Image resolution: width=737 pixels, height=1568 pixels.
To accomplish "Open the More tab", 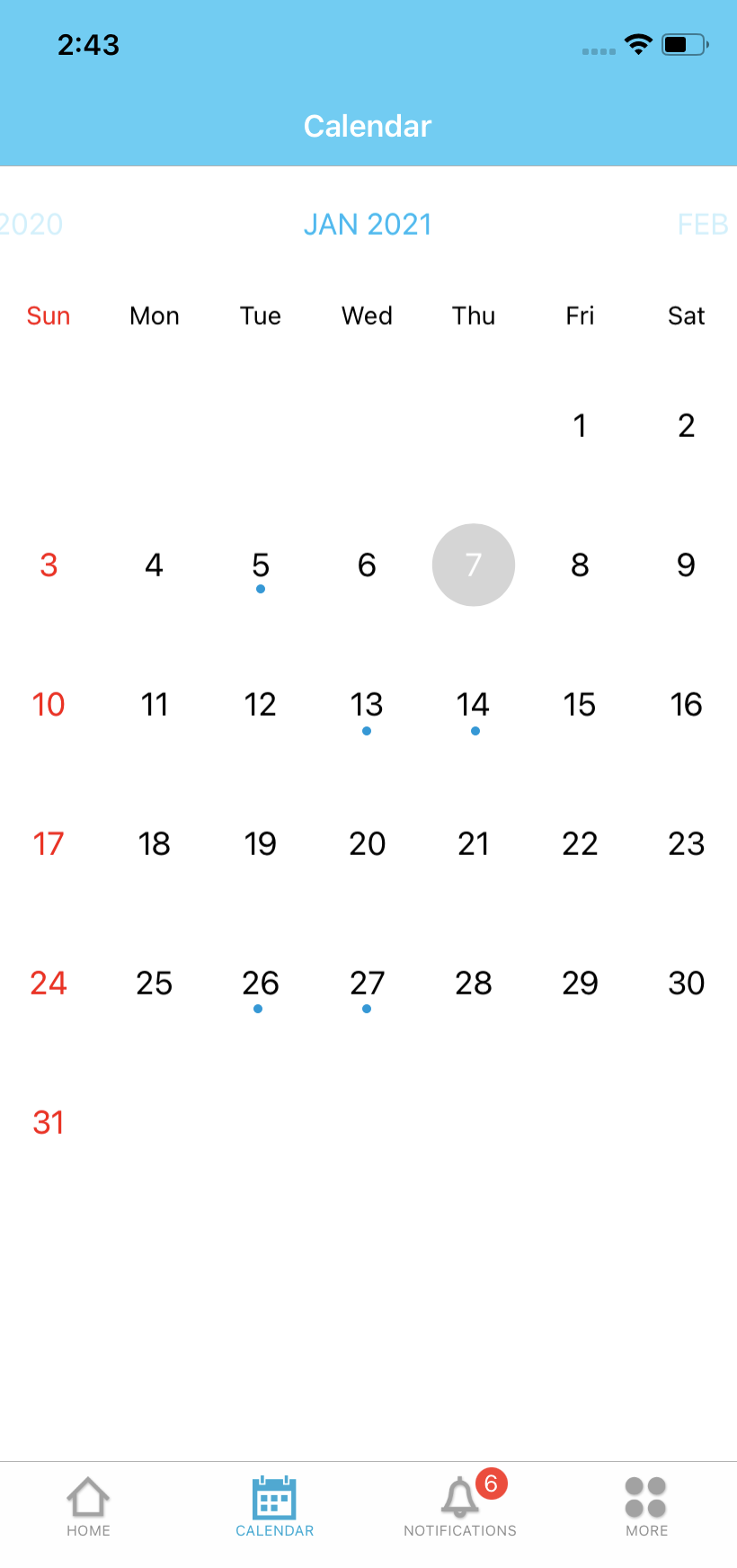I will pos(646,1507).
